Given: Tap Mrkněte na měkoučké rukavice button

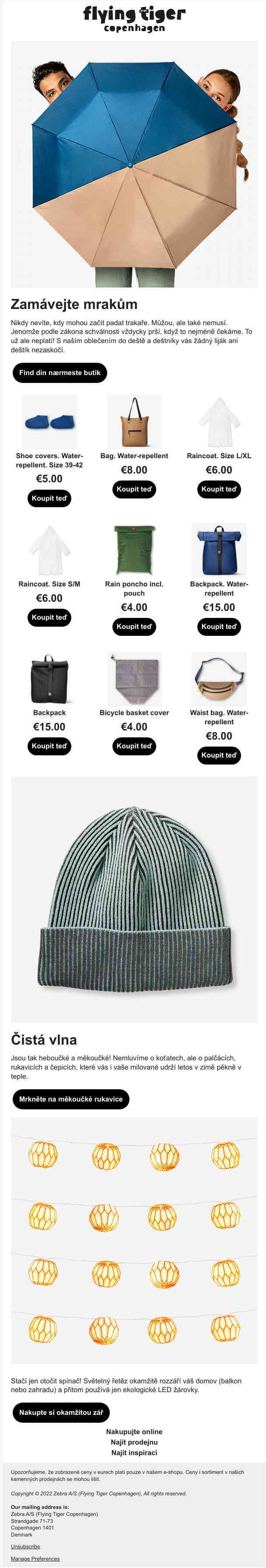Looking at the screenshot, I should (x=70, y=1099).
